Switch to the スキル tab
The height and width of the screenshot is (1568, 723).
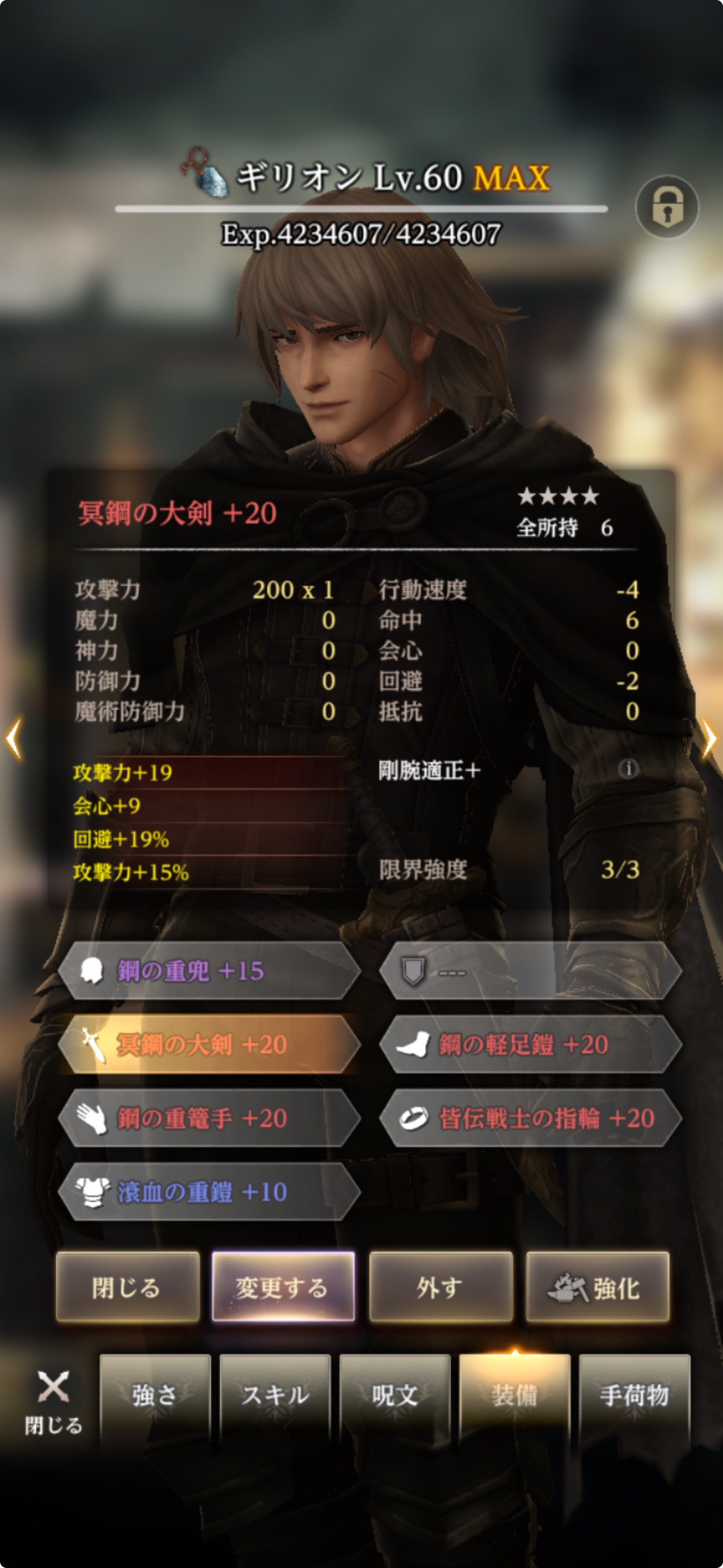pyautogui.click(x=275, y=1395)
